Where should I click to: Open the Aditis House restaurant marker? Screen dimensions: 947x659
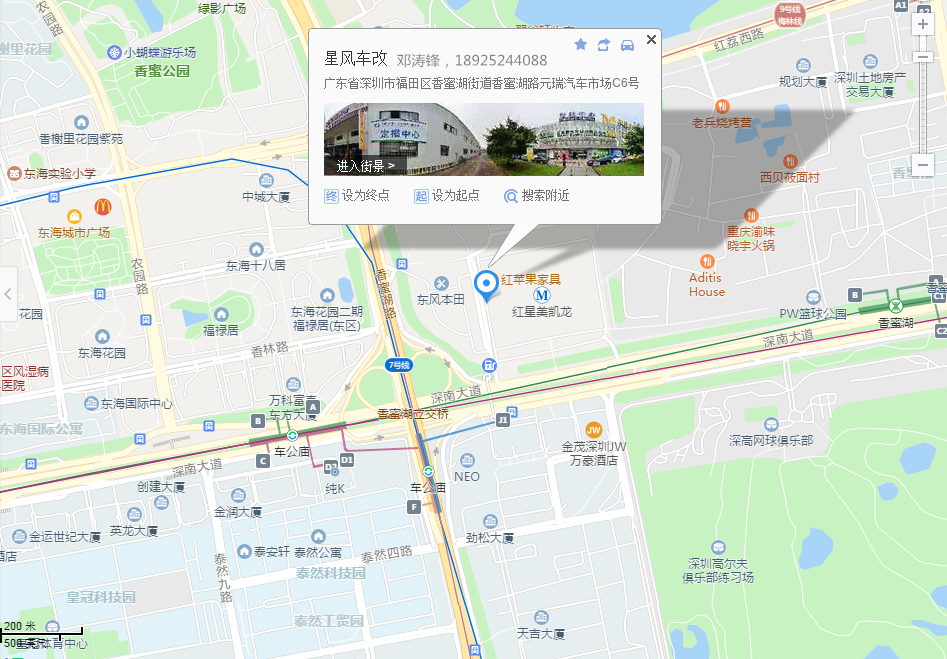point(706,261)
